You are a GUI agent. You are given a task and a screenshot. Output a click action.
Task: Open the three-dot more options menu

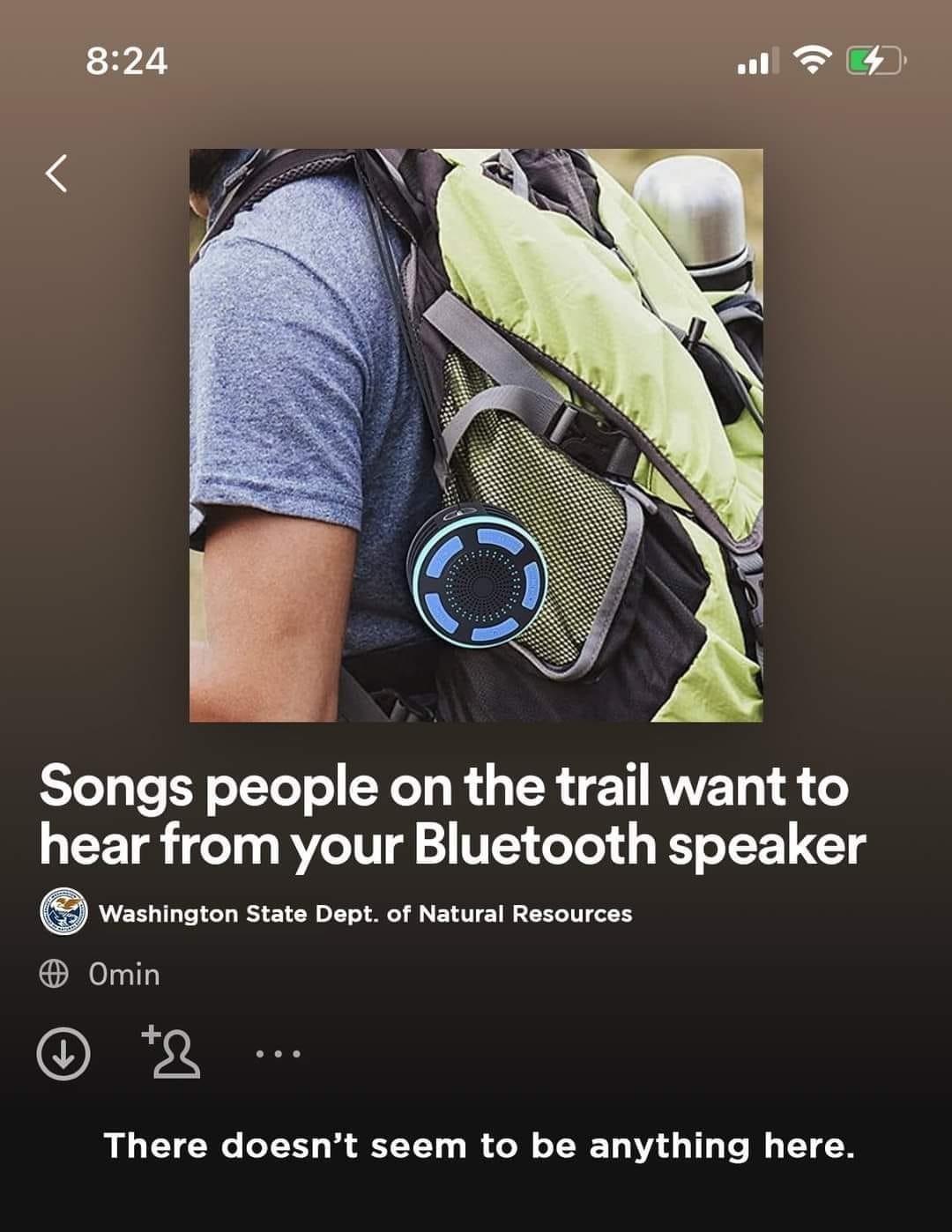pyautogui.click(x=278, y=1053)
